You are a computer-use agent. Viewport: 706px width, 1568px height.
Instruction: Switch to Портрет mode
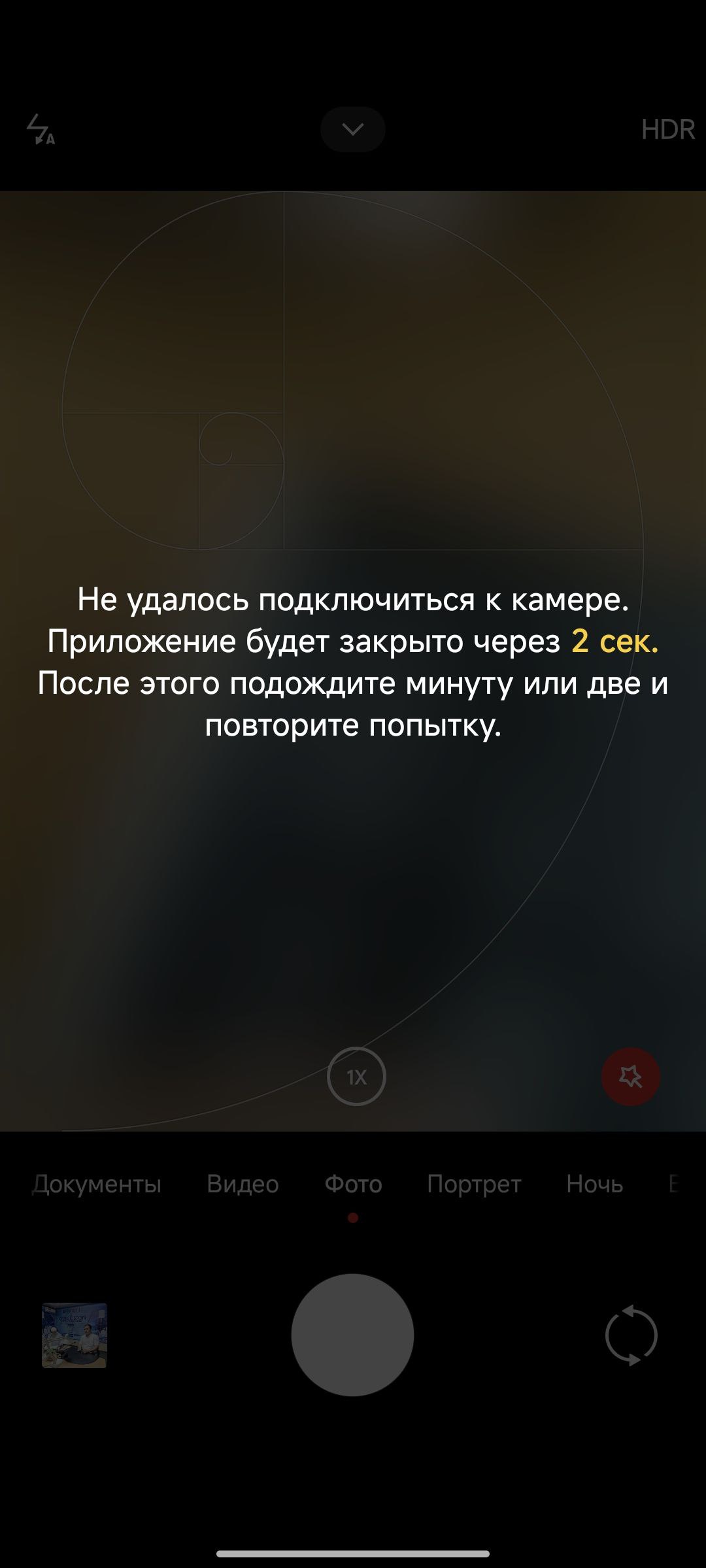[x=474, y=1184]
